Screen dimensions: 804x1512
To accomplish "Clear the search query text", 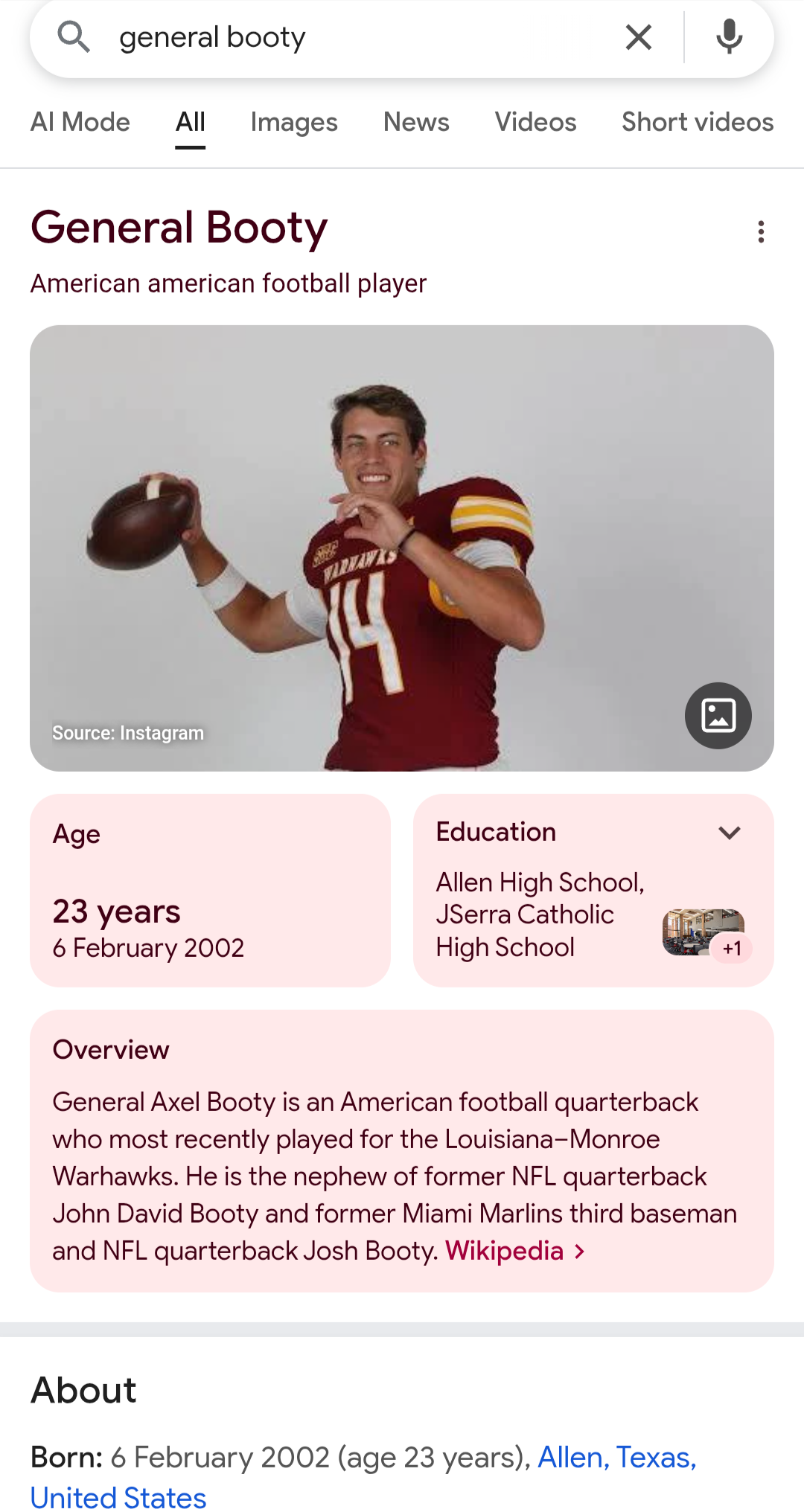I will [x=639, y=37].
